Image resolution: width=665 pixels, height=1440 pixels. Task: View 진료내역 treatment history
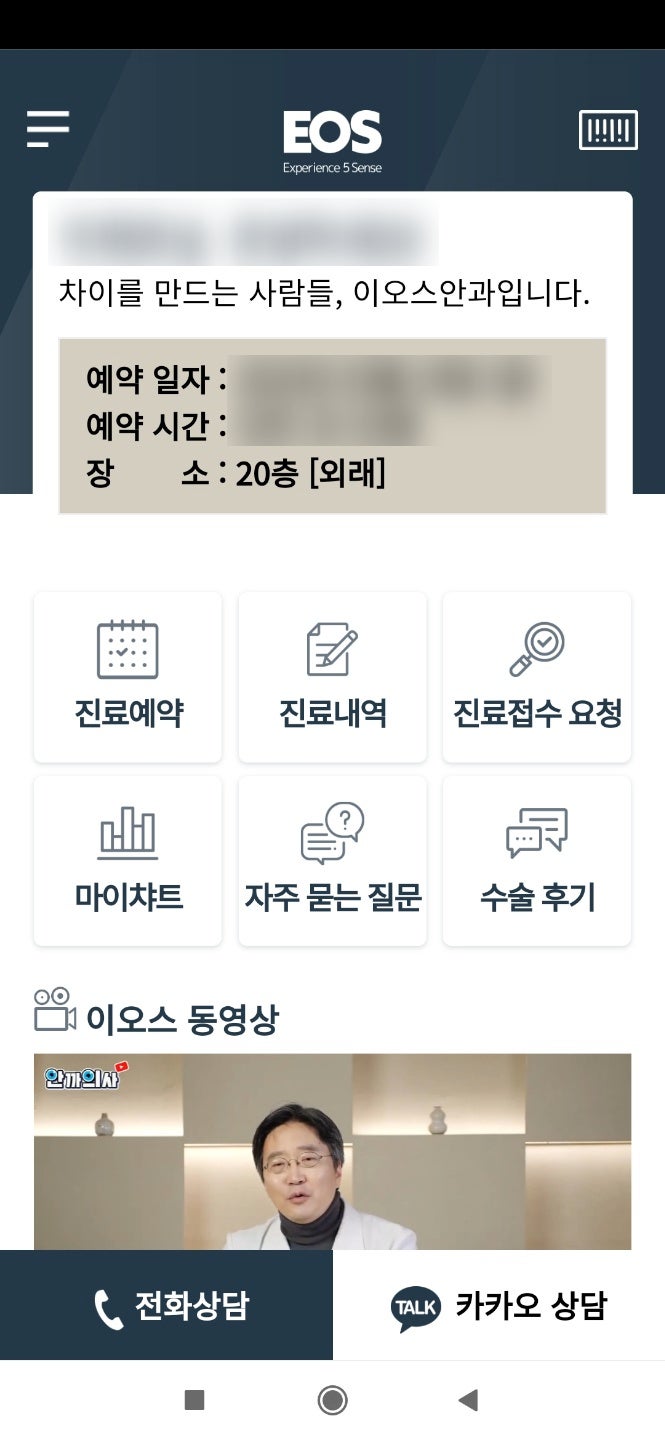click(332, 677)
